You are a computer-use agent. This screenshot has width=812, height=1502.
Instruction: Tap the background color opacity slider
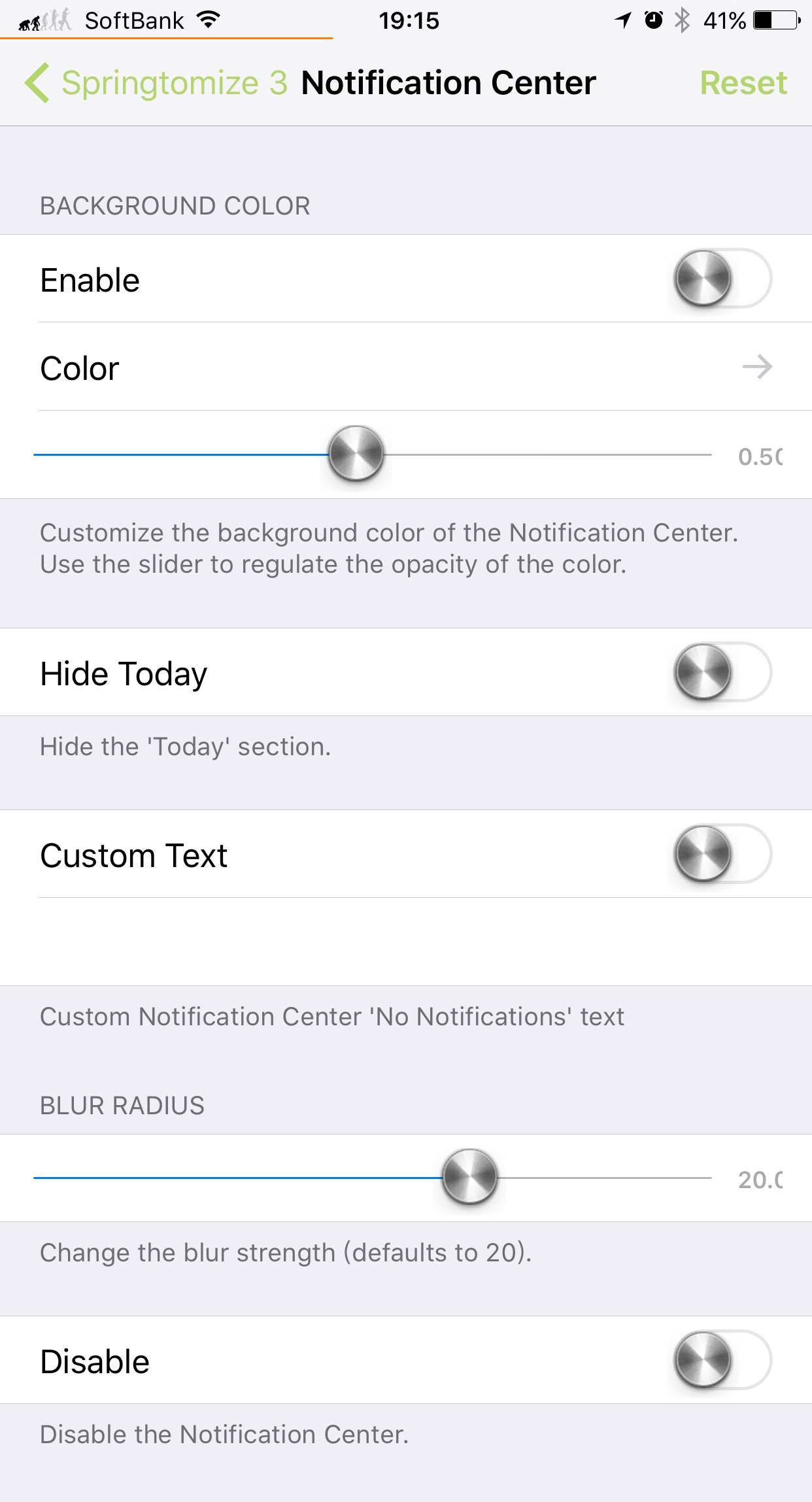click(372, 454)
